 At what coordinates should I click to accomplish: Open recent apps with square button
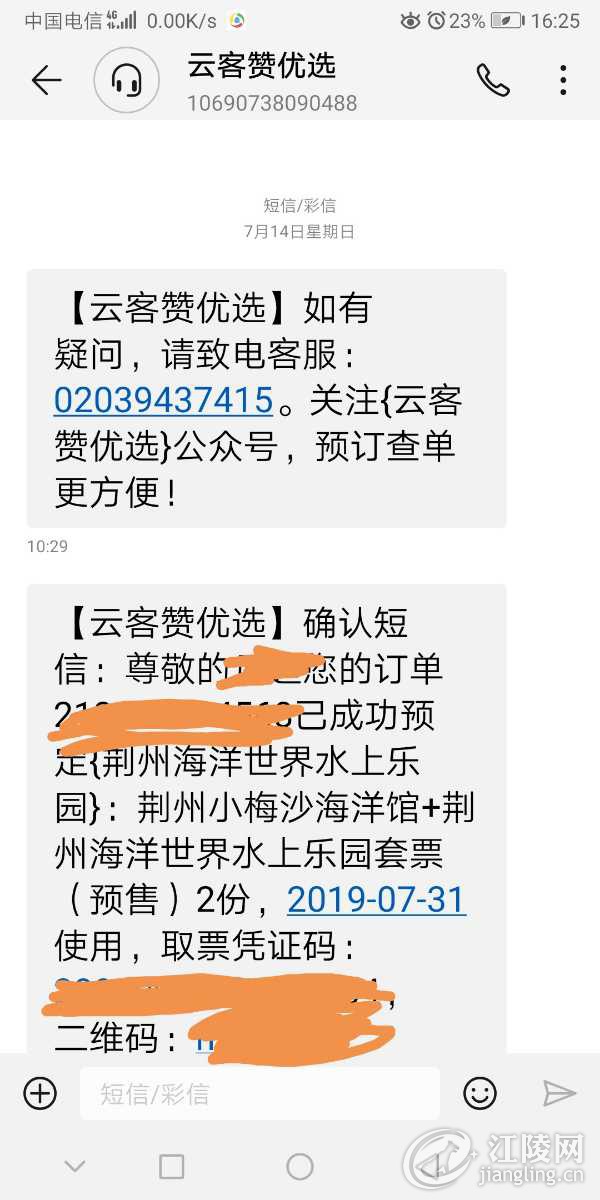coord(172,1166)
